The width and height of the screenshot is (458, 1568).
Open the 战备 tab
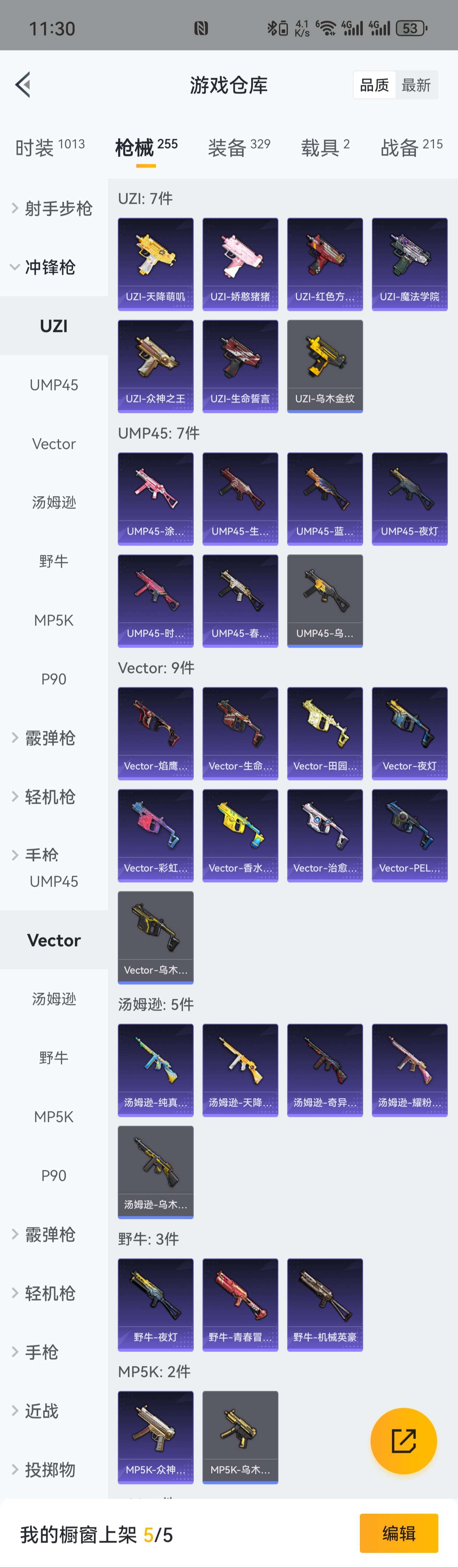(411, 147)
